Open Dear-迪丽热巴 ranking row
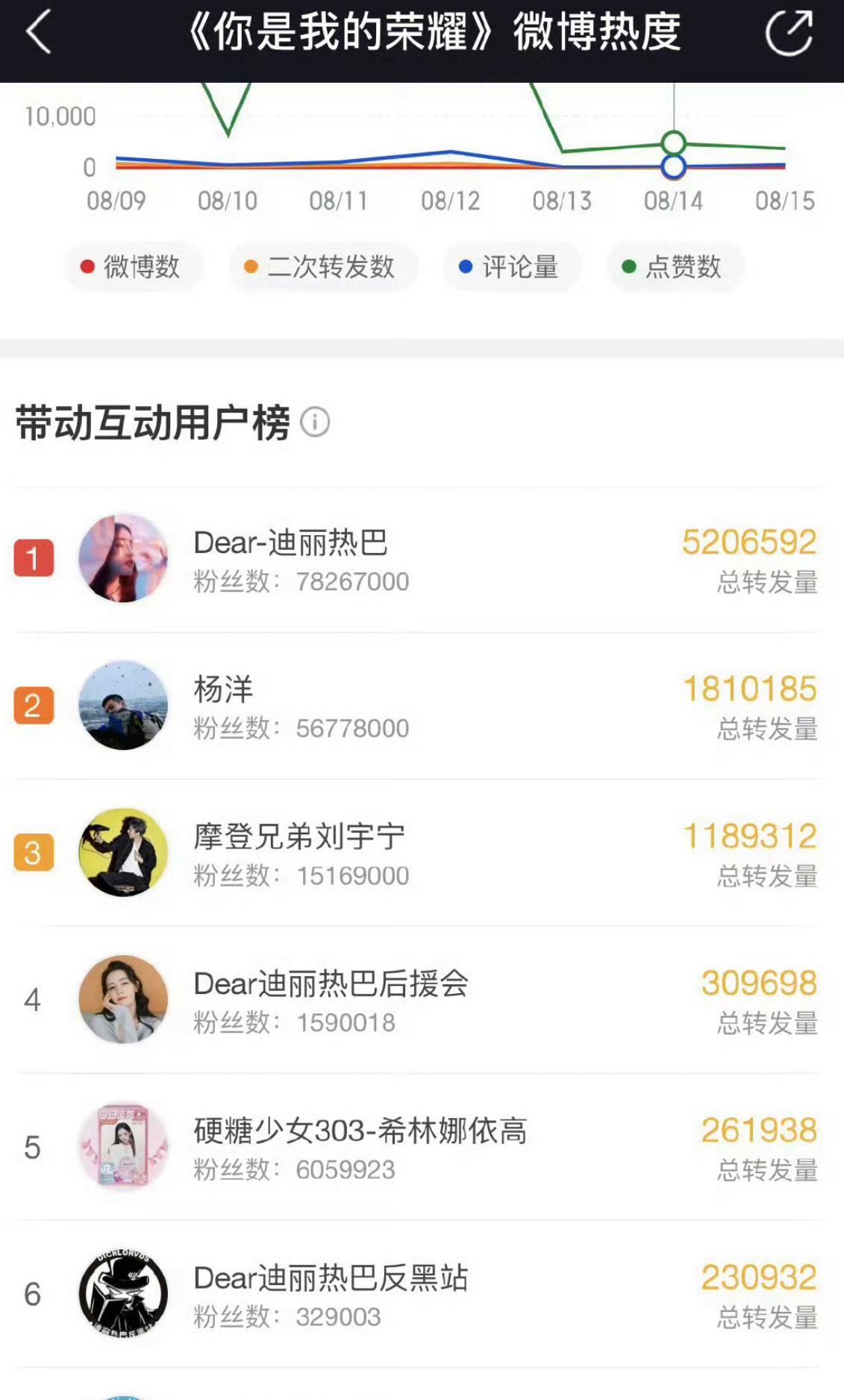 point(418,560)
